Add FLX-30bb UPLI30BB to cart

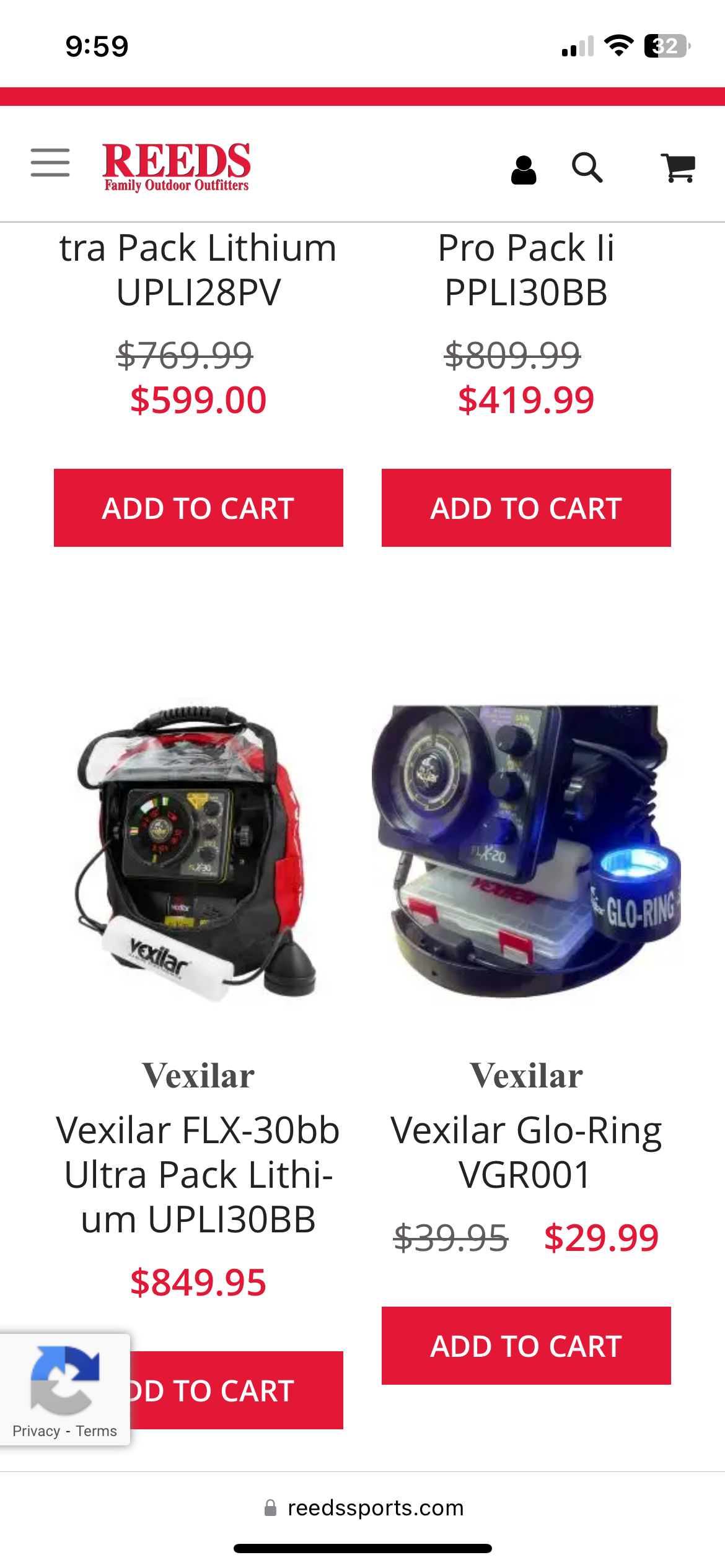pos(237,1390)
